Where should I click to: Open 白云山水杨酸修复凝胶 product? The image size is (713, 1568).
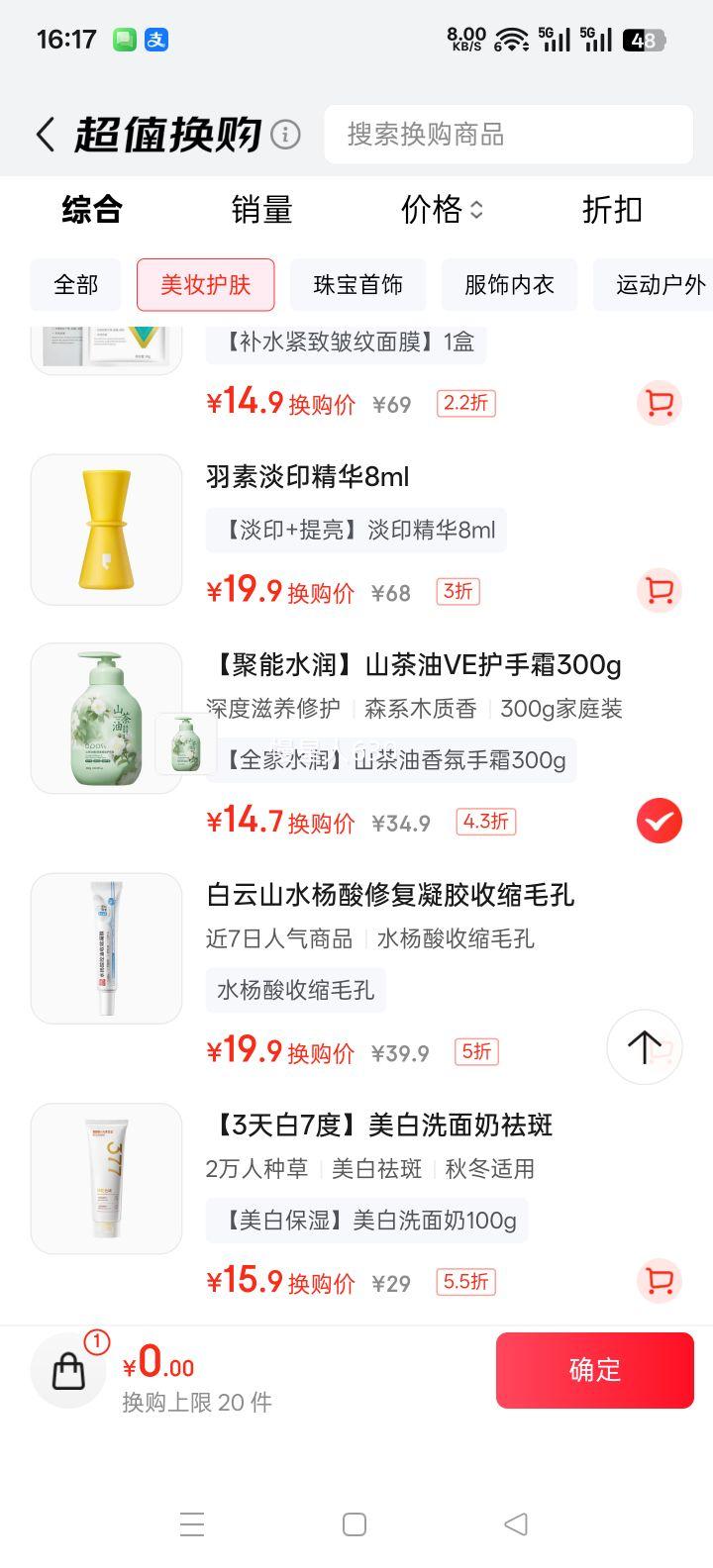pyautogui.click(x=390, y=895)
